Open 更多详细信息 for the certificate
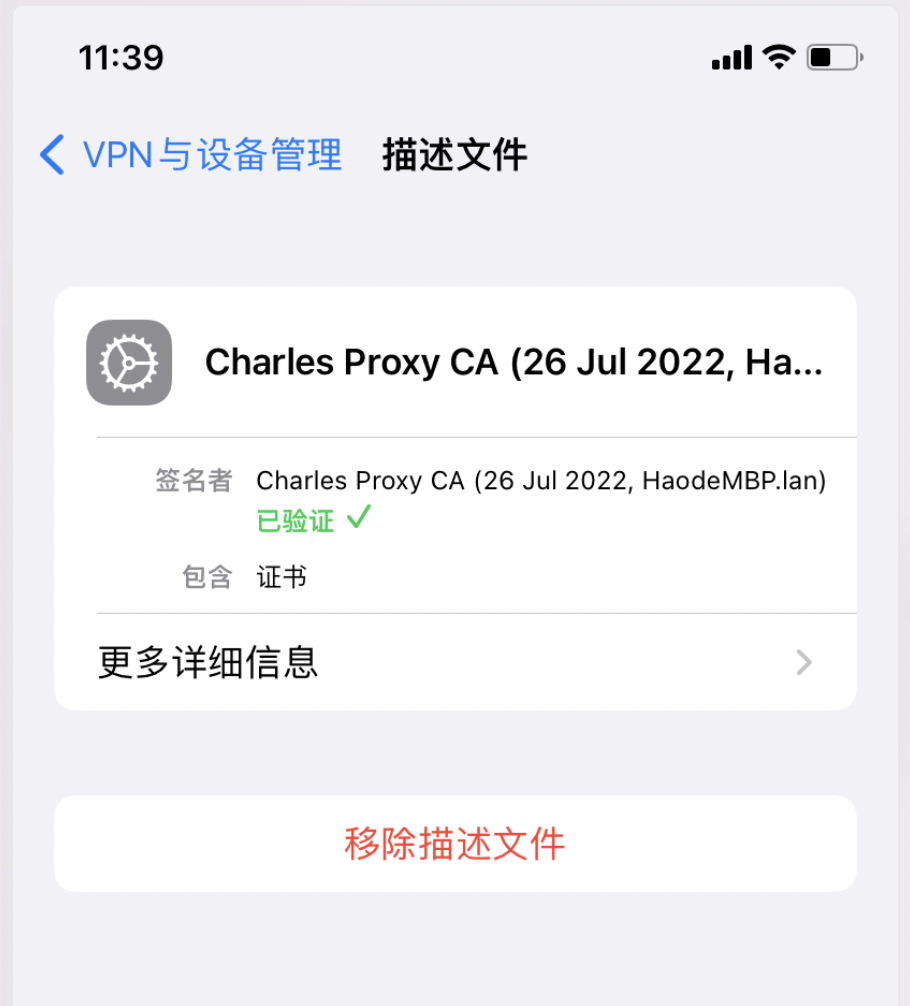910x1006 pixels. click(x=455, y=662)
